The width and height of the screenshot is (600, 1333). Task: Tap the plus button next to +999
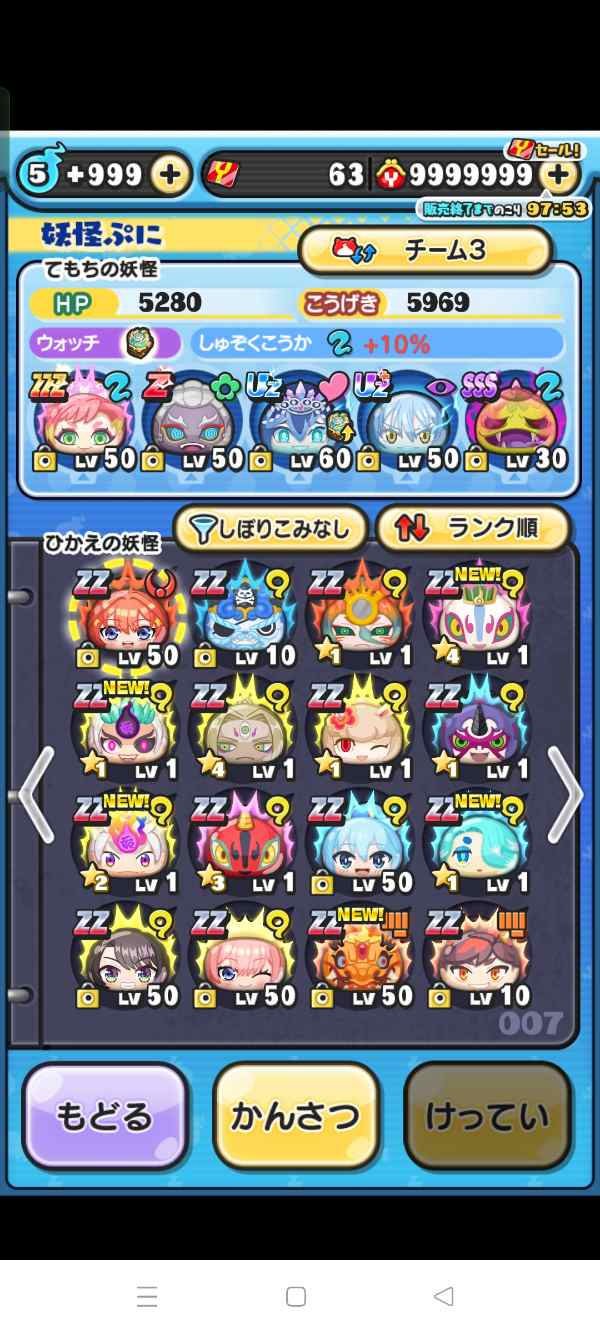(170, 175)
